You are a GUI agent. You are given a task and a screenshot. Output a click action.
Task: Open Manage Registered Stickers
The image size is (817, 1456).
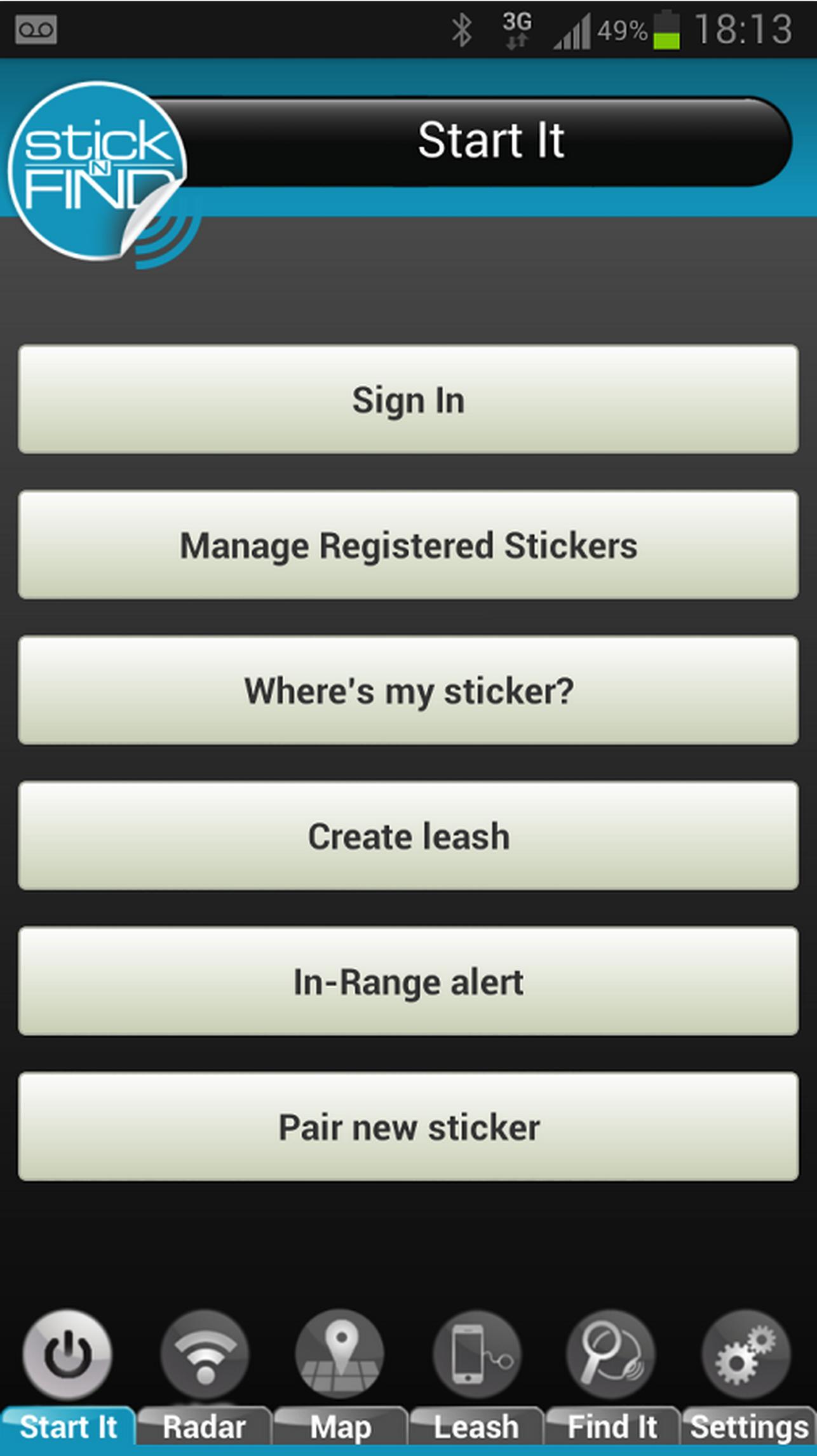point(408,545)
